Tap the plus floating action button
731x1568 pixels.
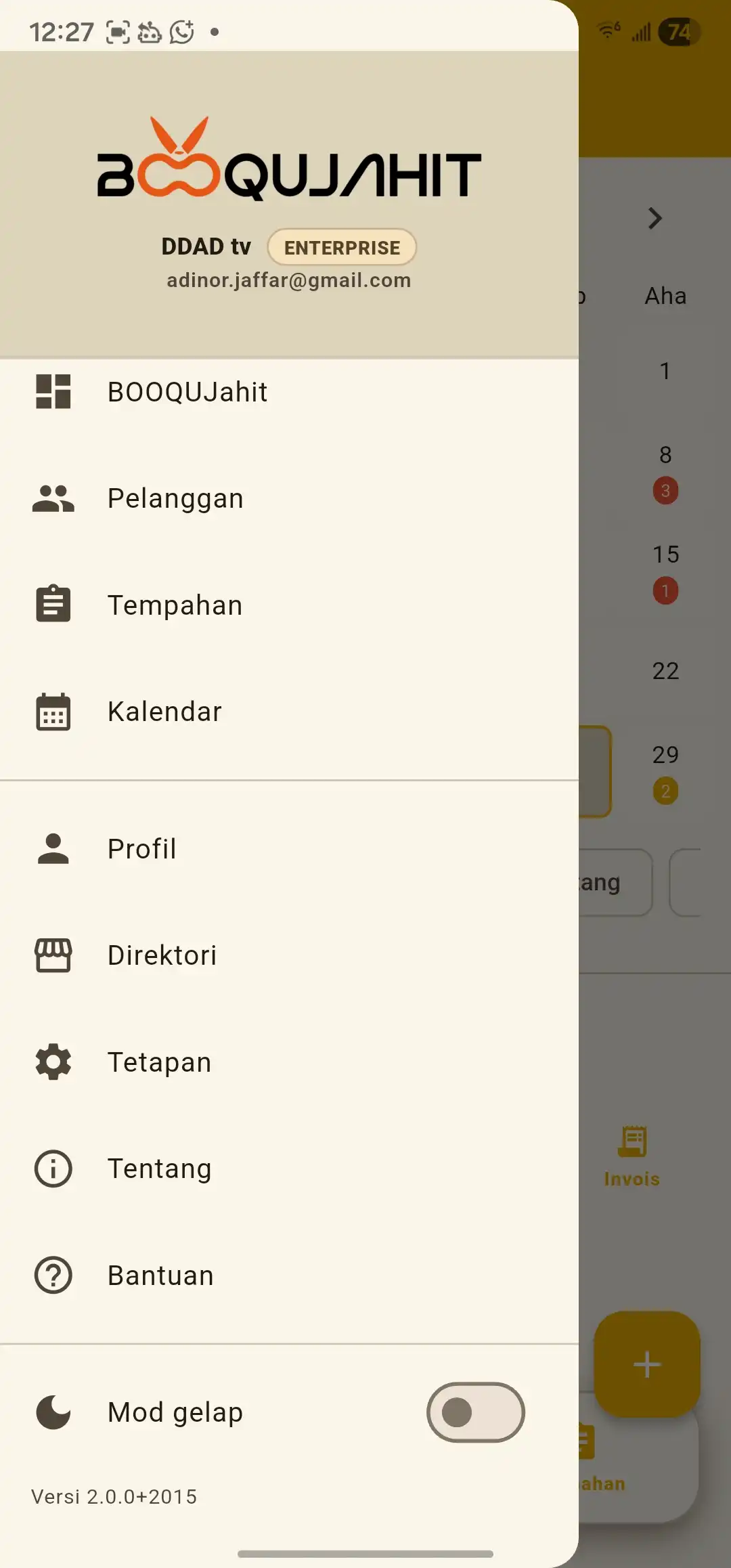pyautogui.click(x=646, y=1364)
